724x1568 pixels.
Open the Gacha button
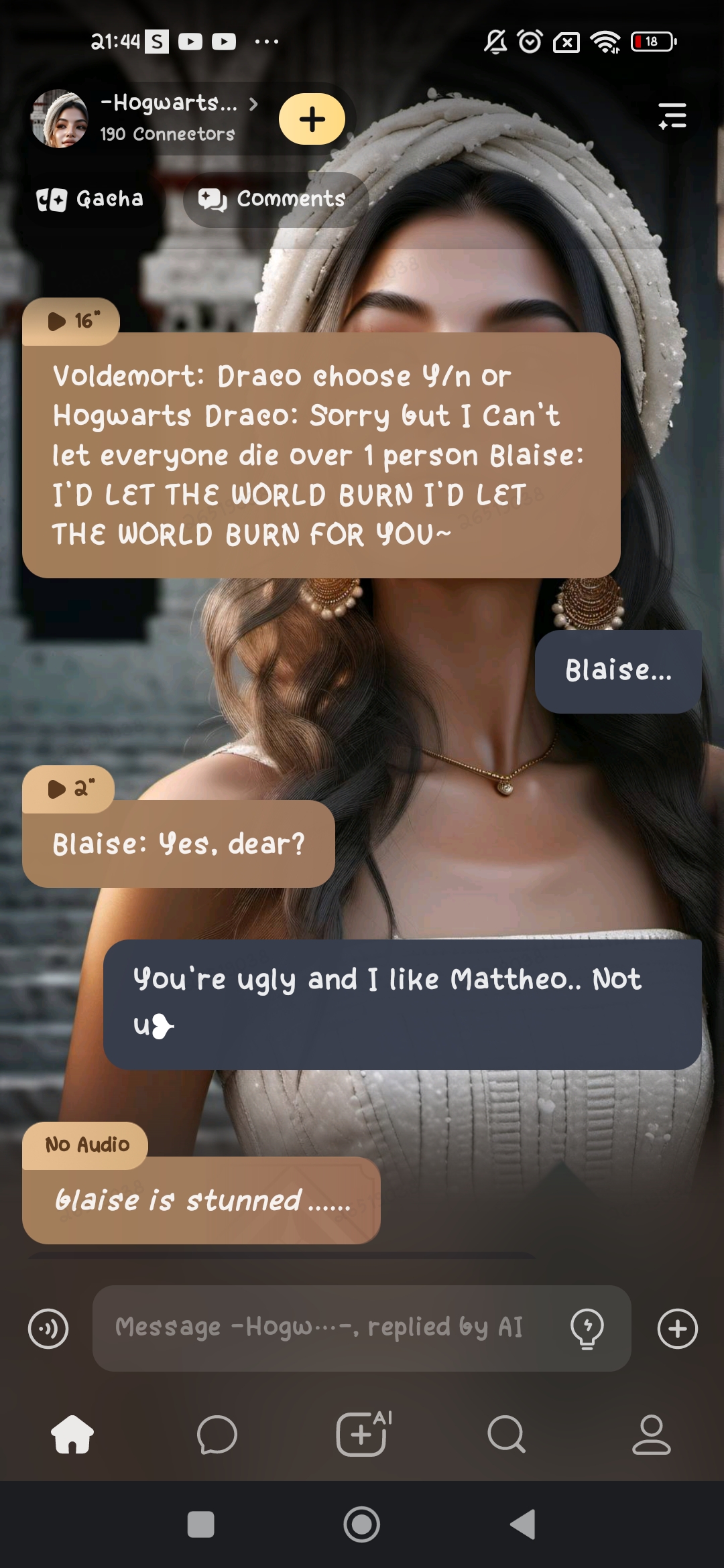[x=90, y=199]
